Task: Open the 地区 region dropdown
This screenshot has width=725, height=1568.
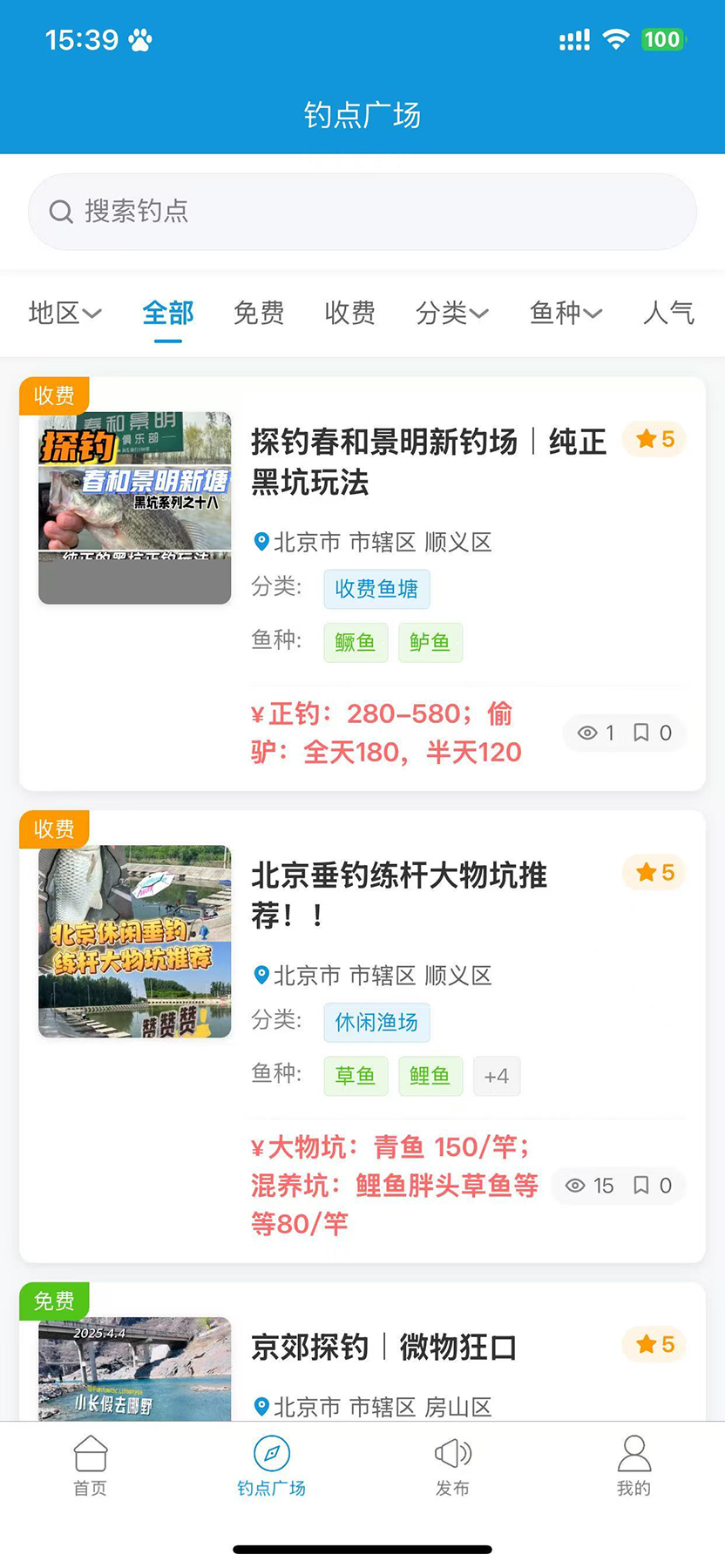Action: pyautogui.click(x=64, y=314)
